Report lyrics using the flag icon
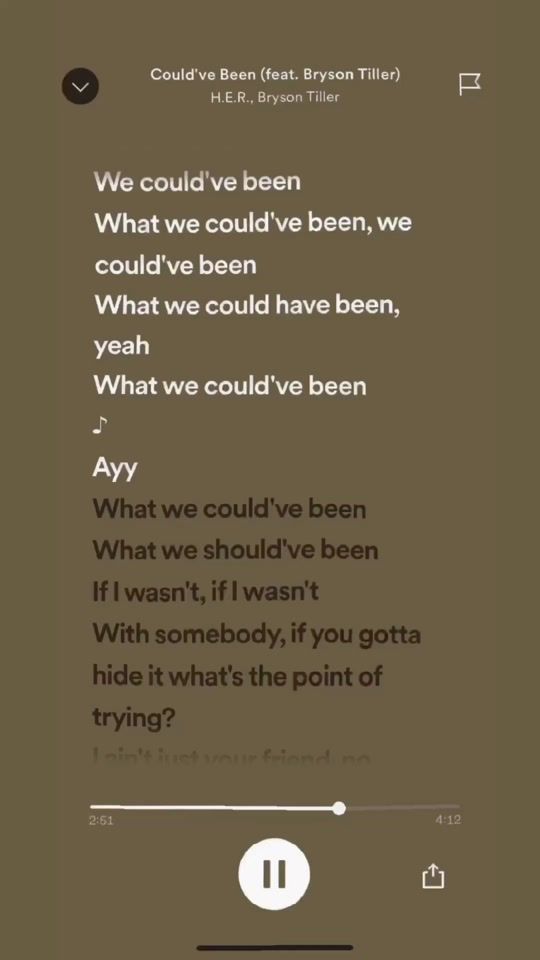540x960 pixels. click(x=470, y=84)
